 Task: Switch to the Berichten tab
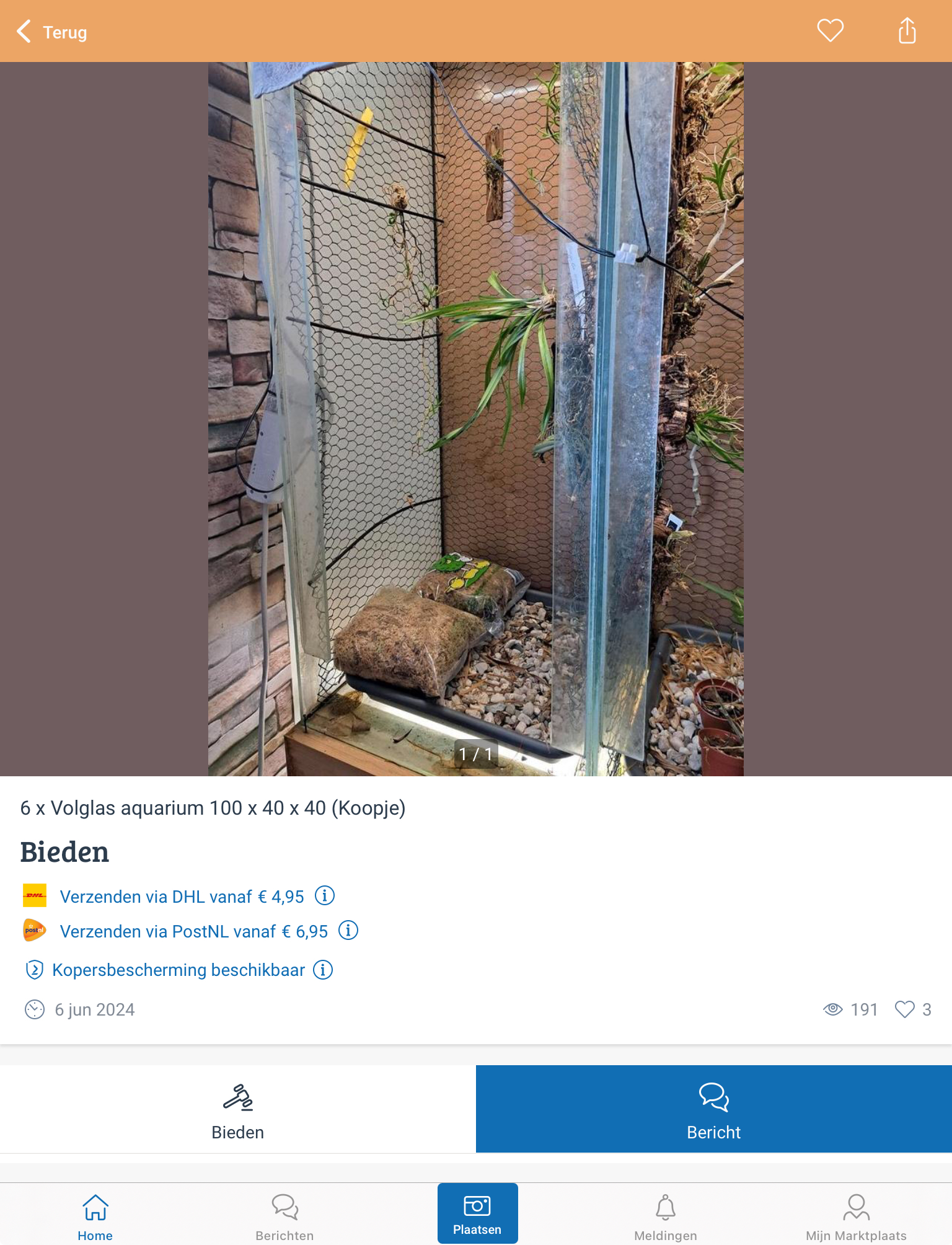284,1216
